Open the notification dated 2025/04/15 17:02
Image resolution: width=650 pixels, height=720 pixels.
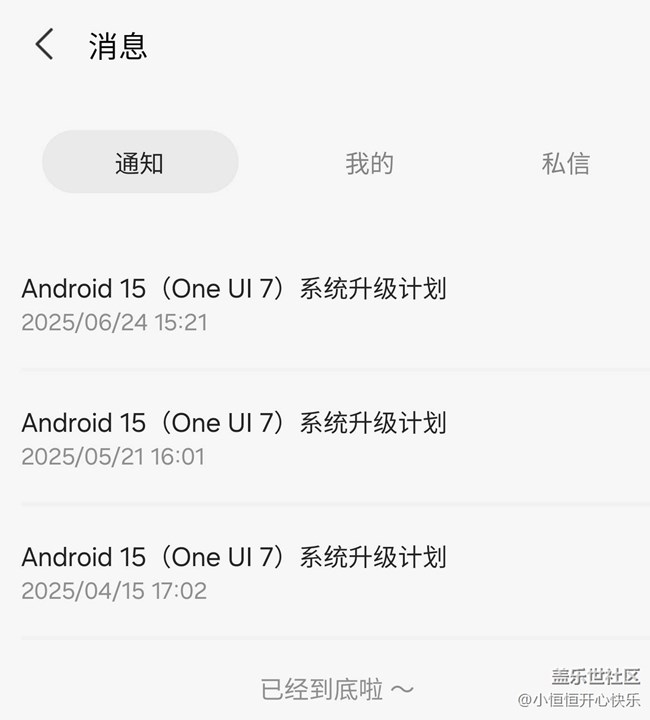coord(234,572)
